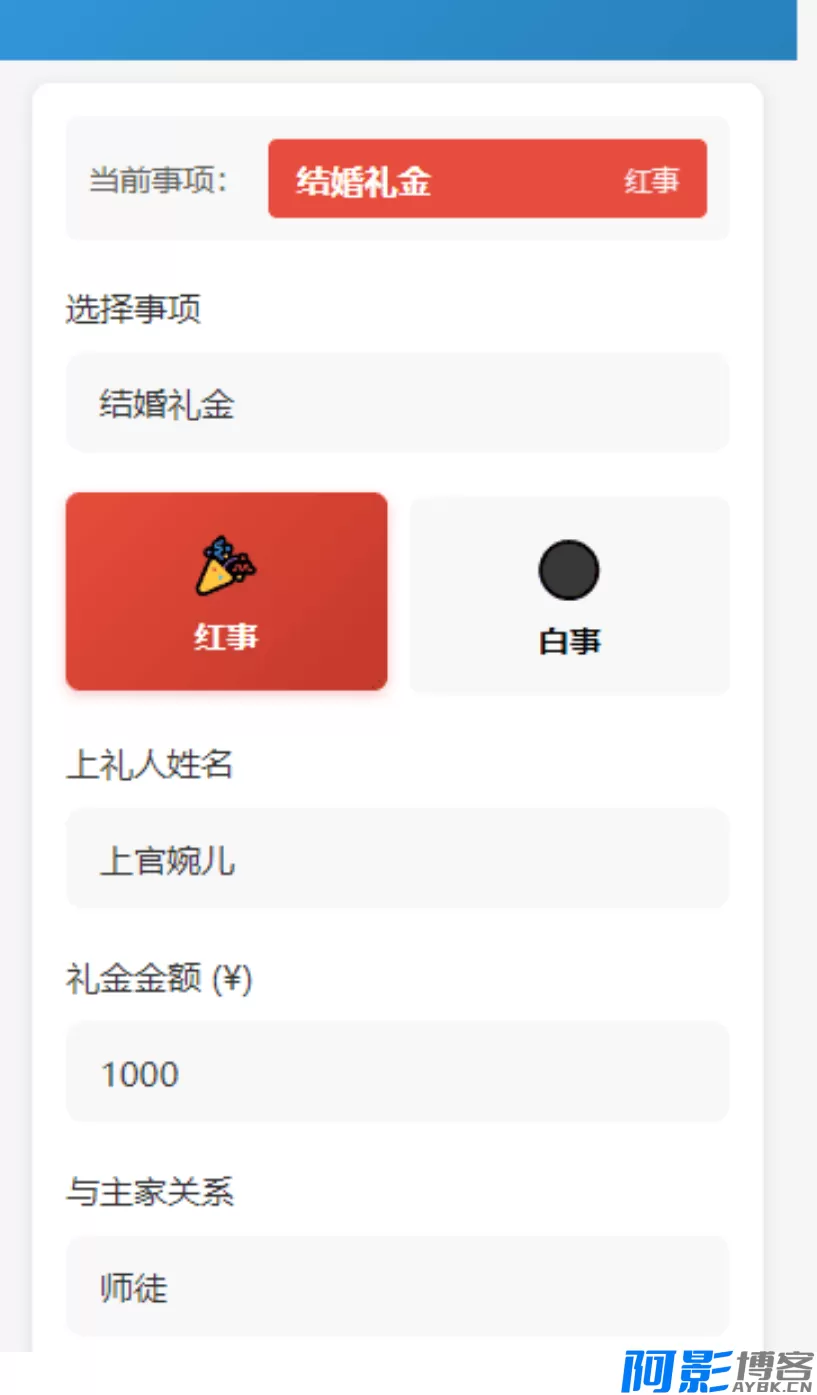817x1395 pixels.
Task: Select the 白事 event type
Action: click(x=569, y=596)
